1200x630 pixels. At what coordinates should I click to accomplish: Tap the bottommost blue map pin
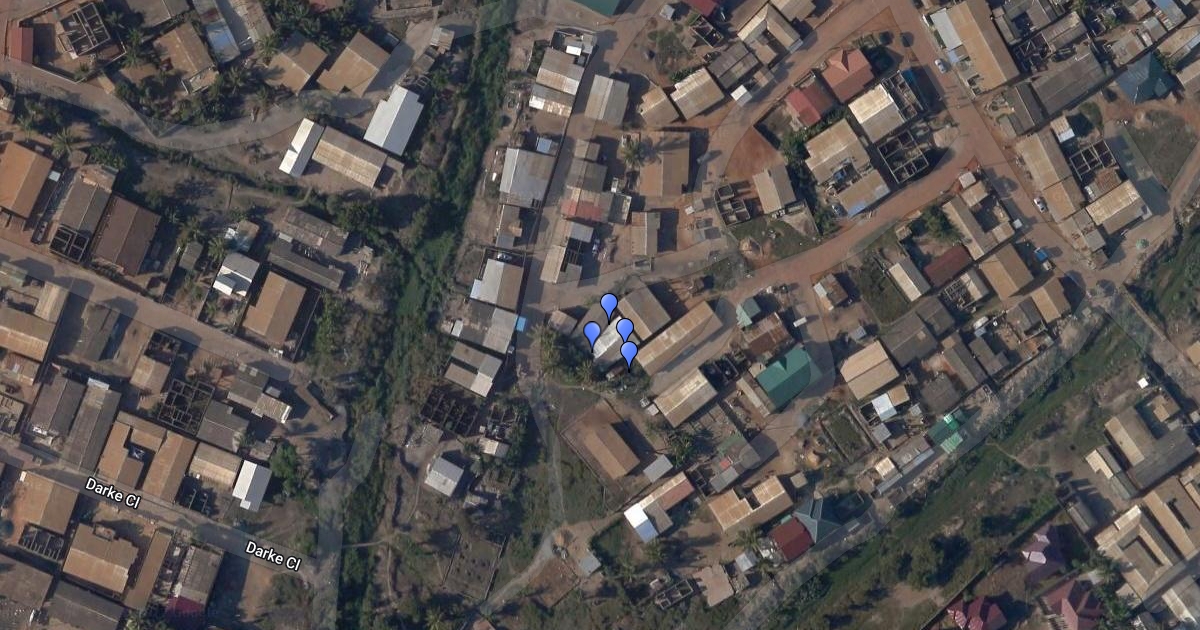pyautogui.click(x=629, y=353)
